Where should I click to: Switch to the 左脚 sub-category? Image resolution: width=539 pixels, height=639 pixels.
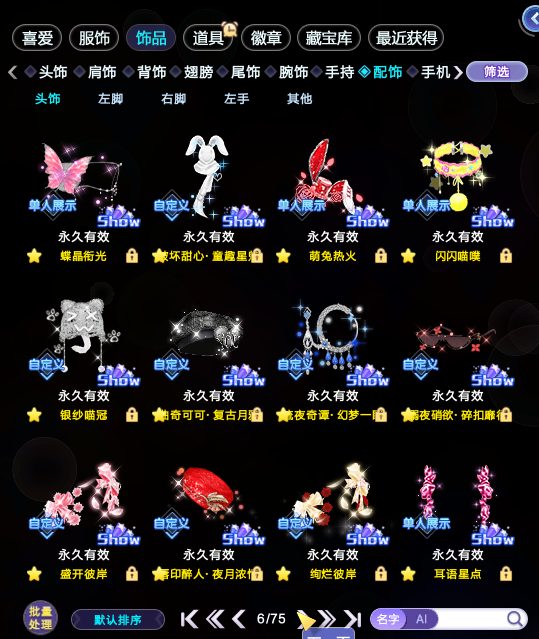point(110,99)
